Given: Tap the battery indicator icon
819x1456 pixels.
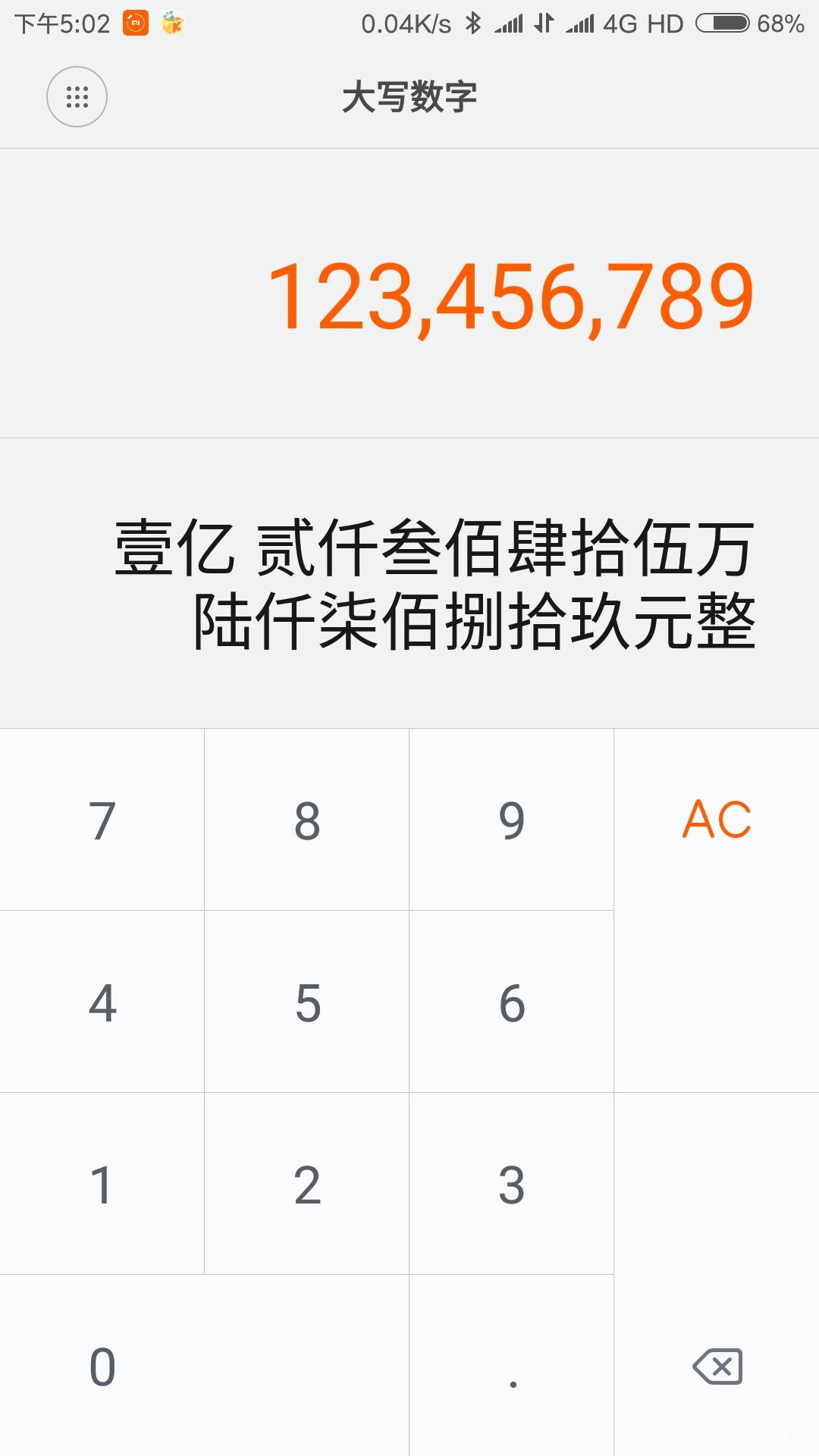Looking at the screenshot, I should [722, 23].
